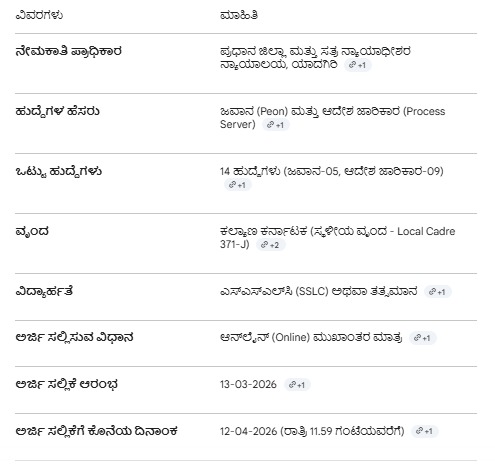495x471 pixels.
Task: Open the source chip beside Process Server
Action: (275, 125)
